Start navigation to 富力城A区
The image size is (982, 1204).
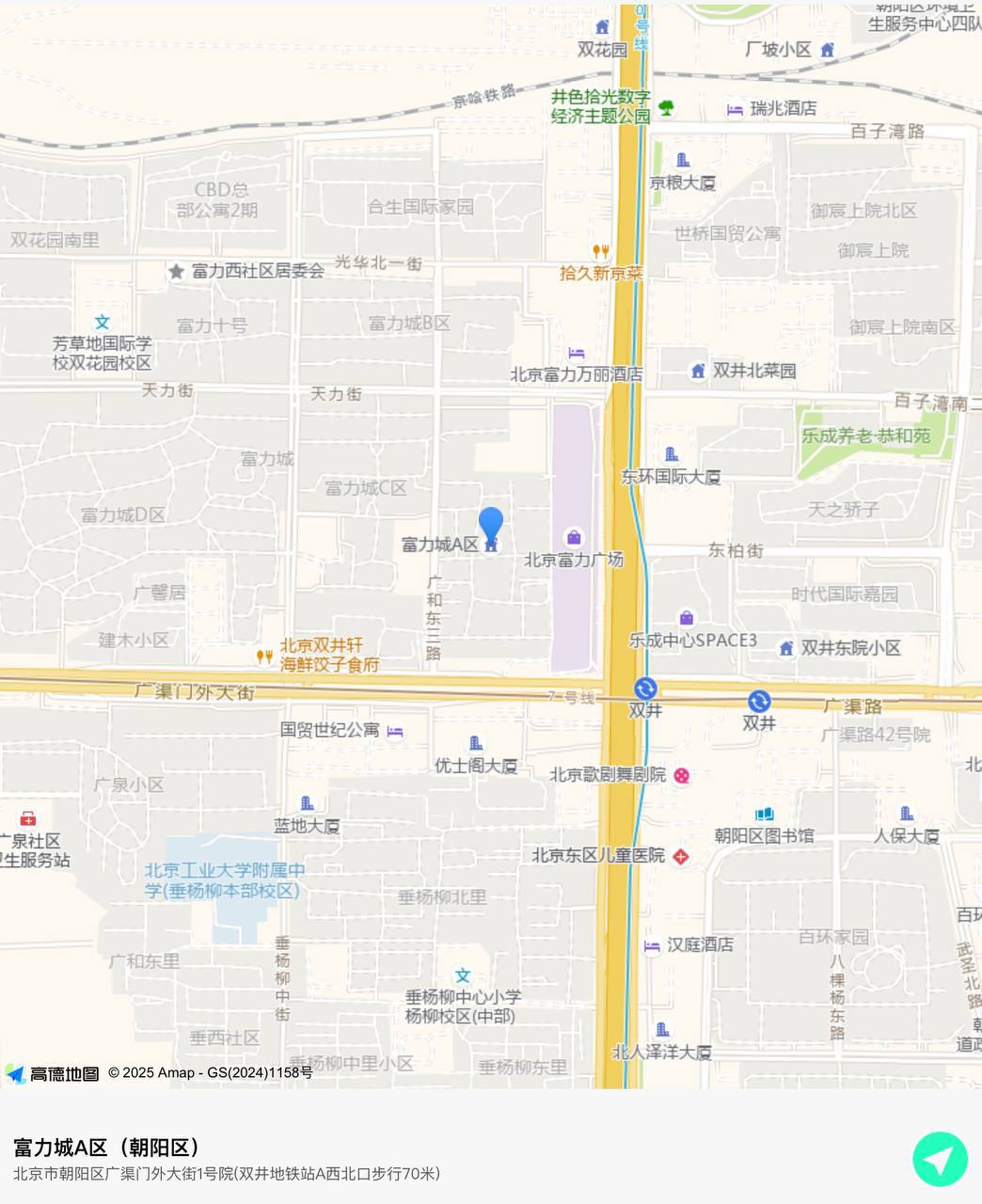(x=940, y=1159)
